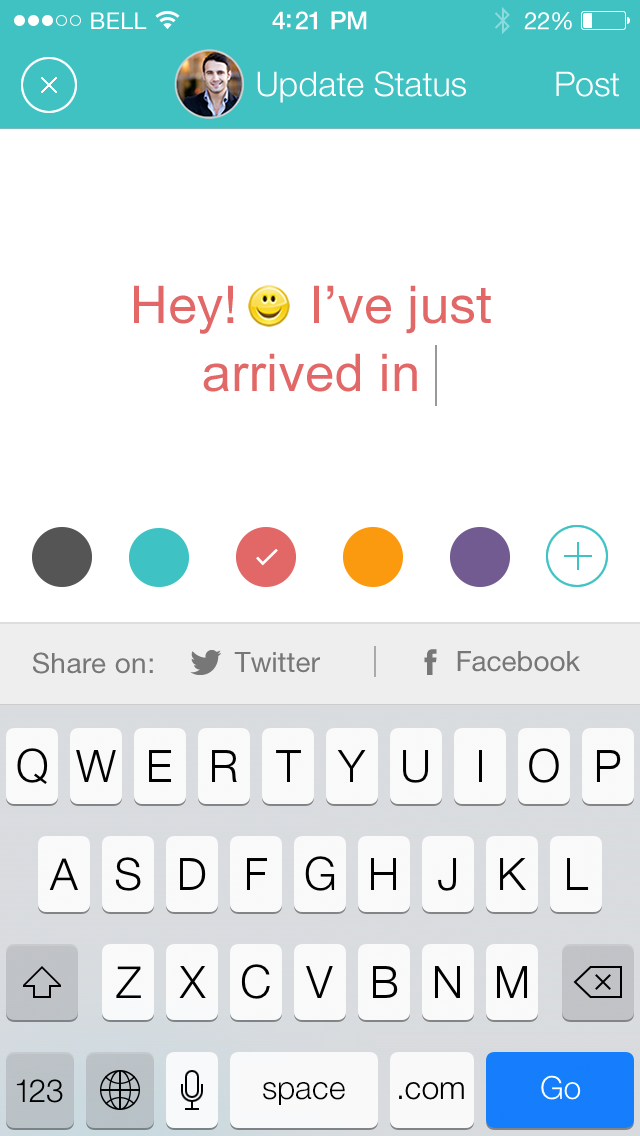640x1136 pixels.
Task: Post the status update
Action: 587,85
